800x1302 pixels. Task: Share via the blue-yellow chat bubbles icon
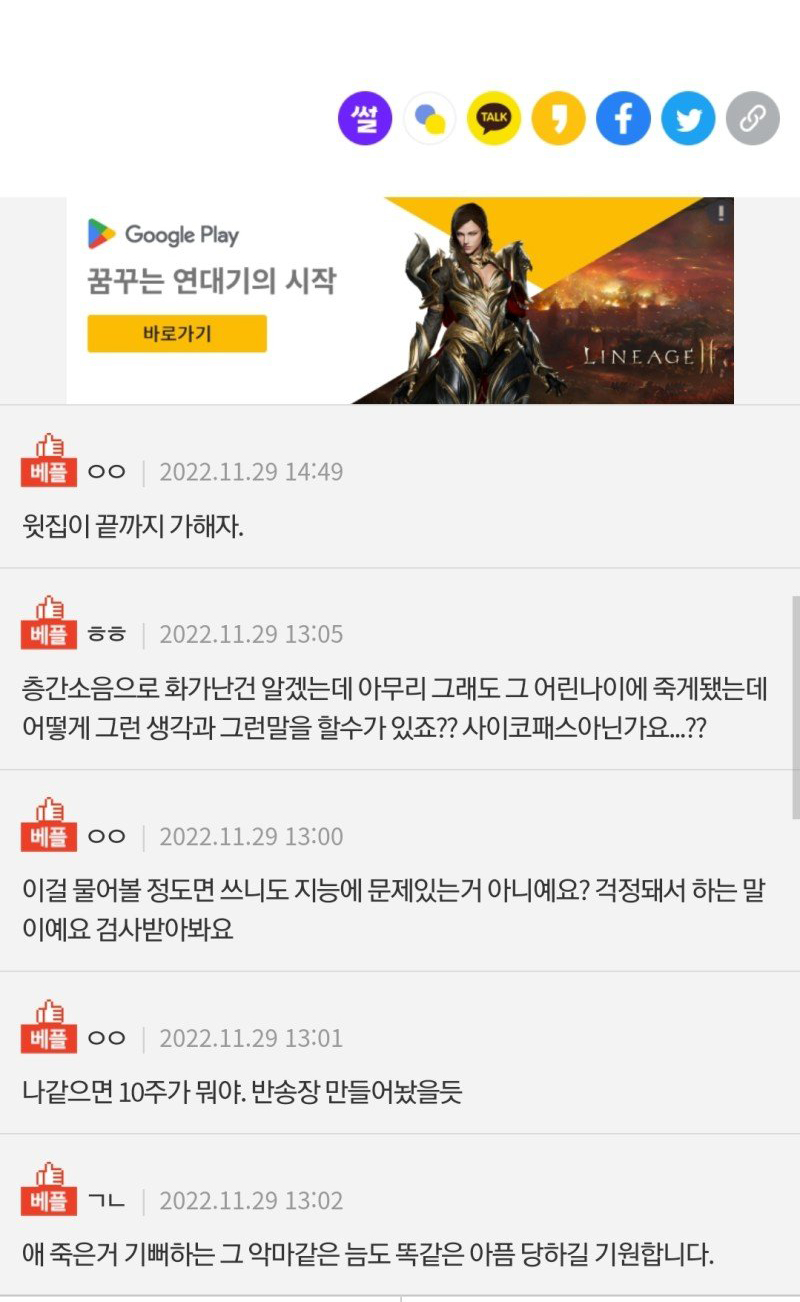(x=430, y=118)
